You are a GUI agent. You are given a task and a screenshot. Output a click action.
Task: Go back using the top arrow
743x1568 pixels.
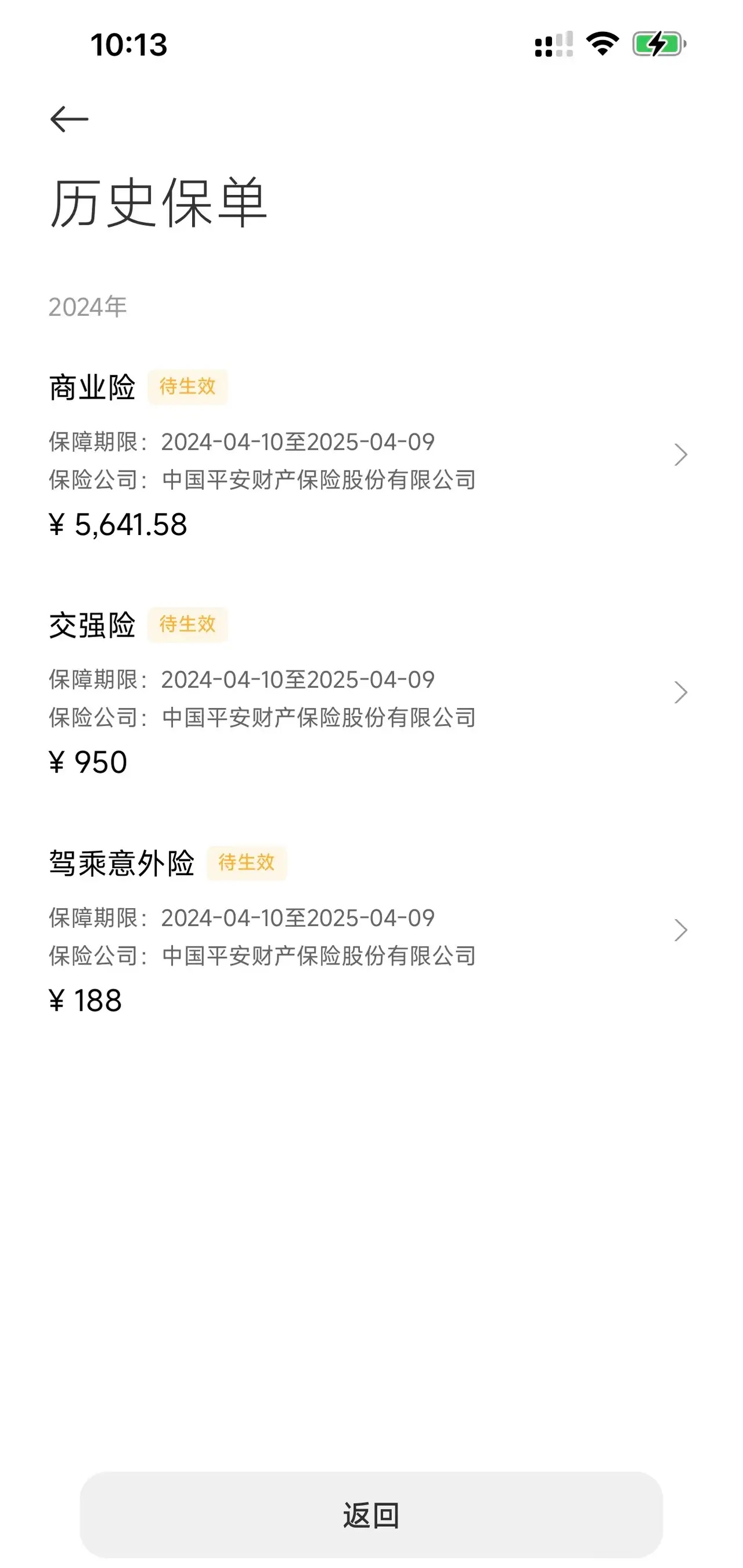70,119
